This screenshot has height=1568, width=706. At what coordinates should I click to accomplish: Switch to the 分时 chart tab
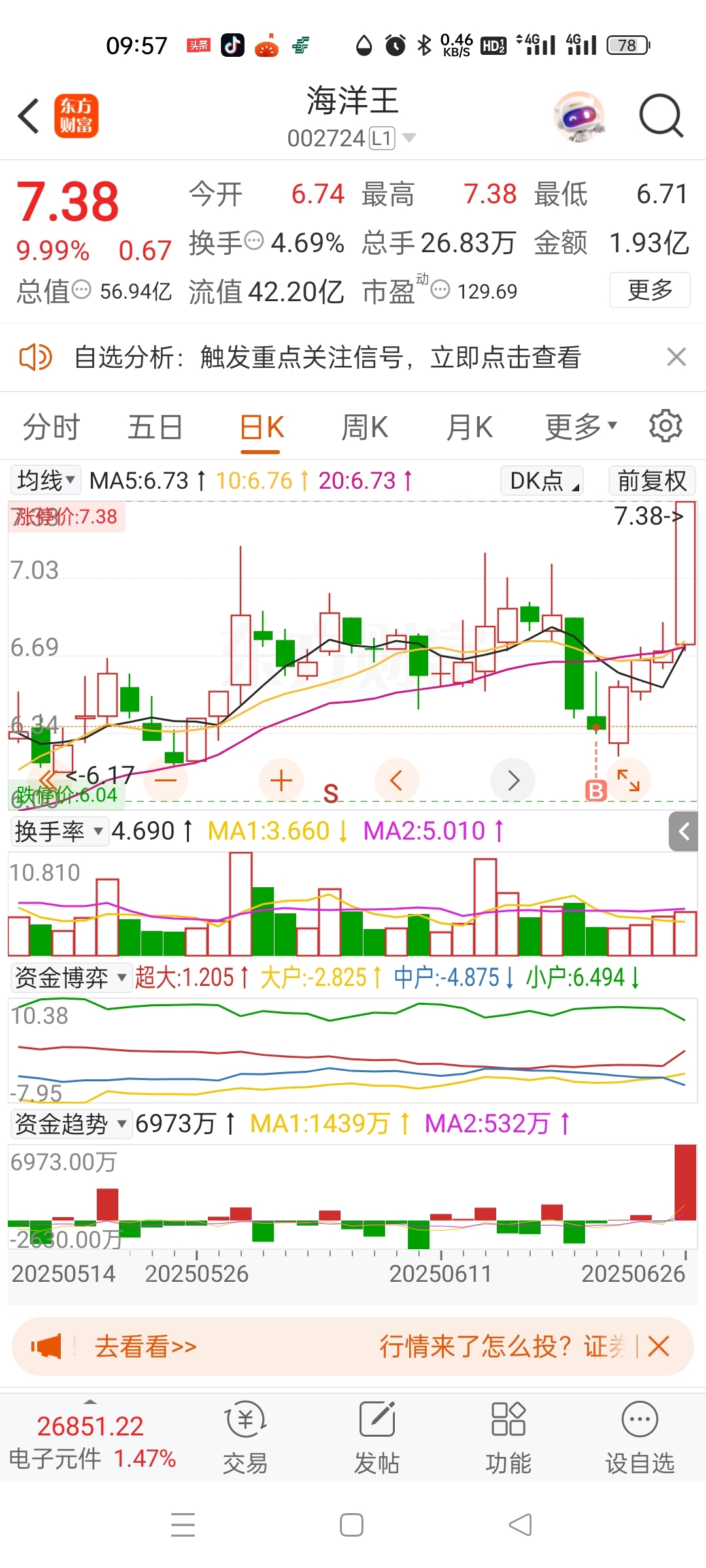[x=51, y=428]
